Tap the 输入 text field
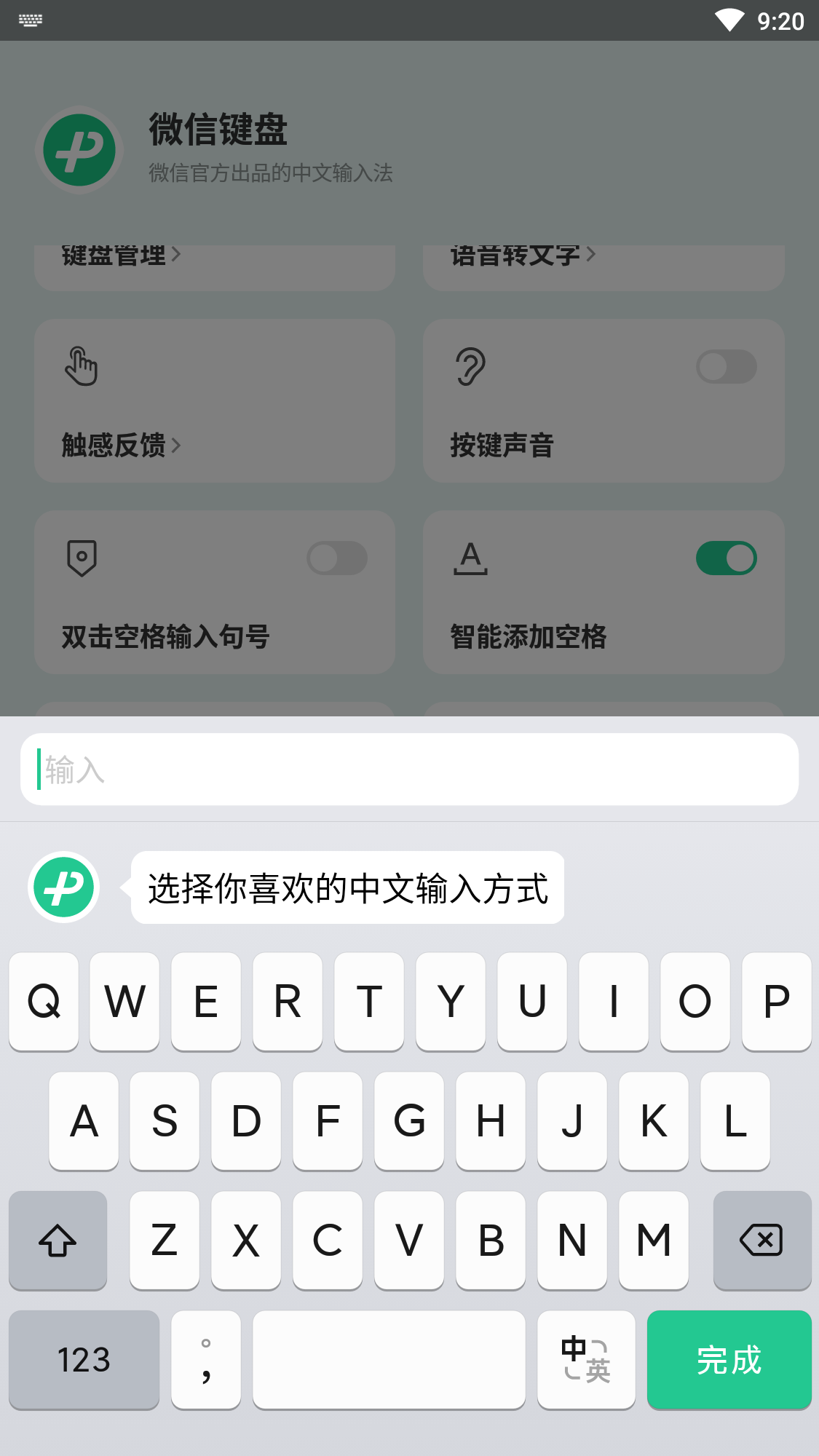Image resolution: width=819 pixels, height=1456 pixels. coord(409,769)
